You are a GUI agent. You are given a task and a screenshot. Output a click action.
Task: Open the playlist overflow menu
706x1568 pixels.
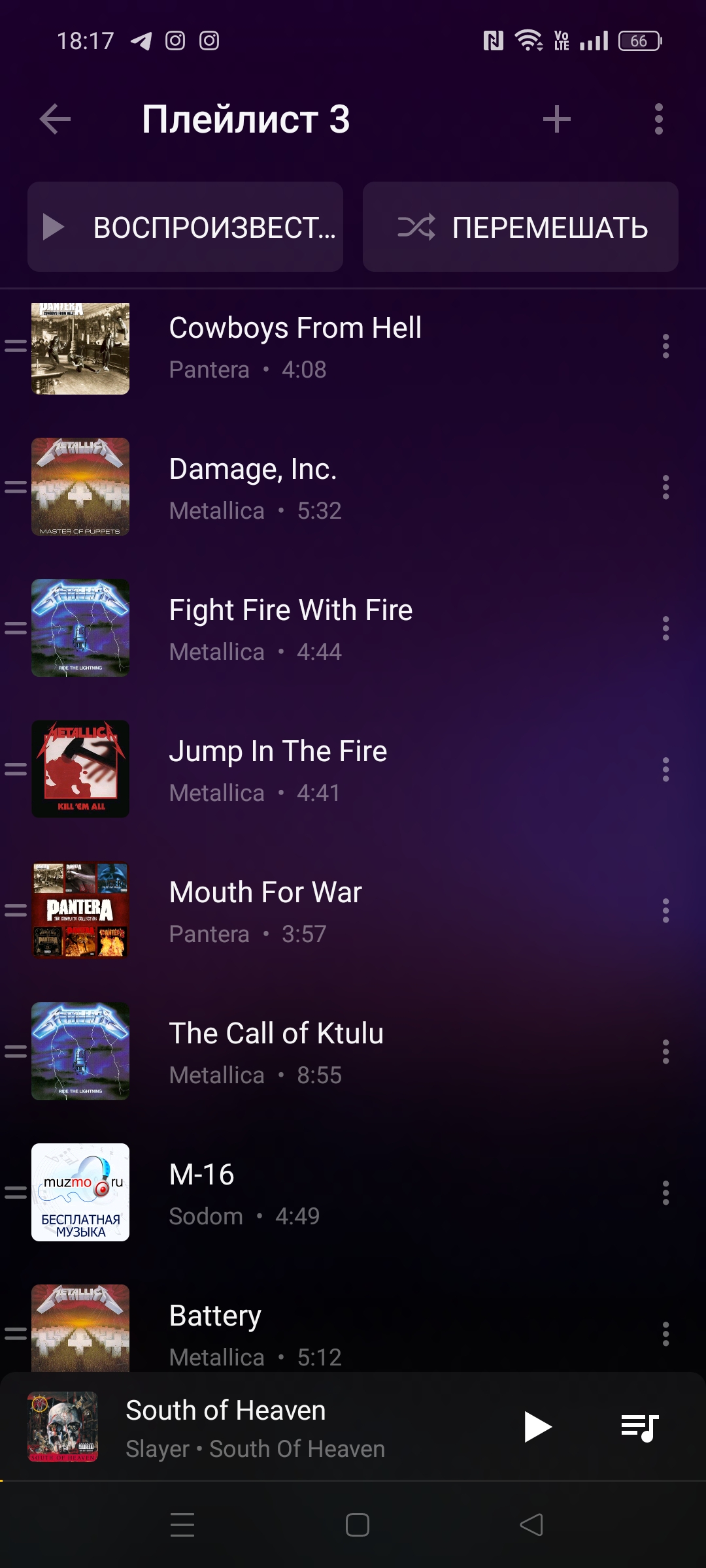coord(658,120)
